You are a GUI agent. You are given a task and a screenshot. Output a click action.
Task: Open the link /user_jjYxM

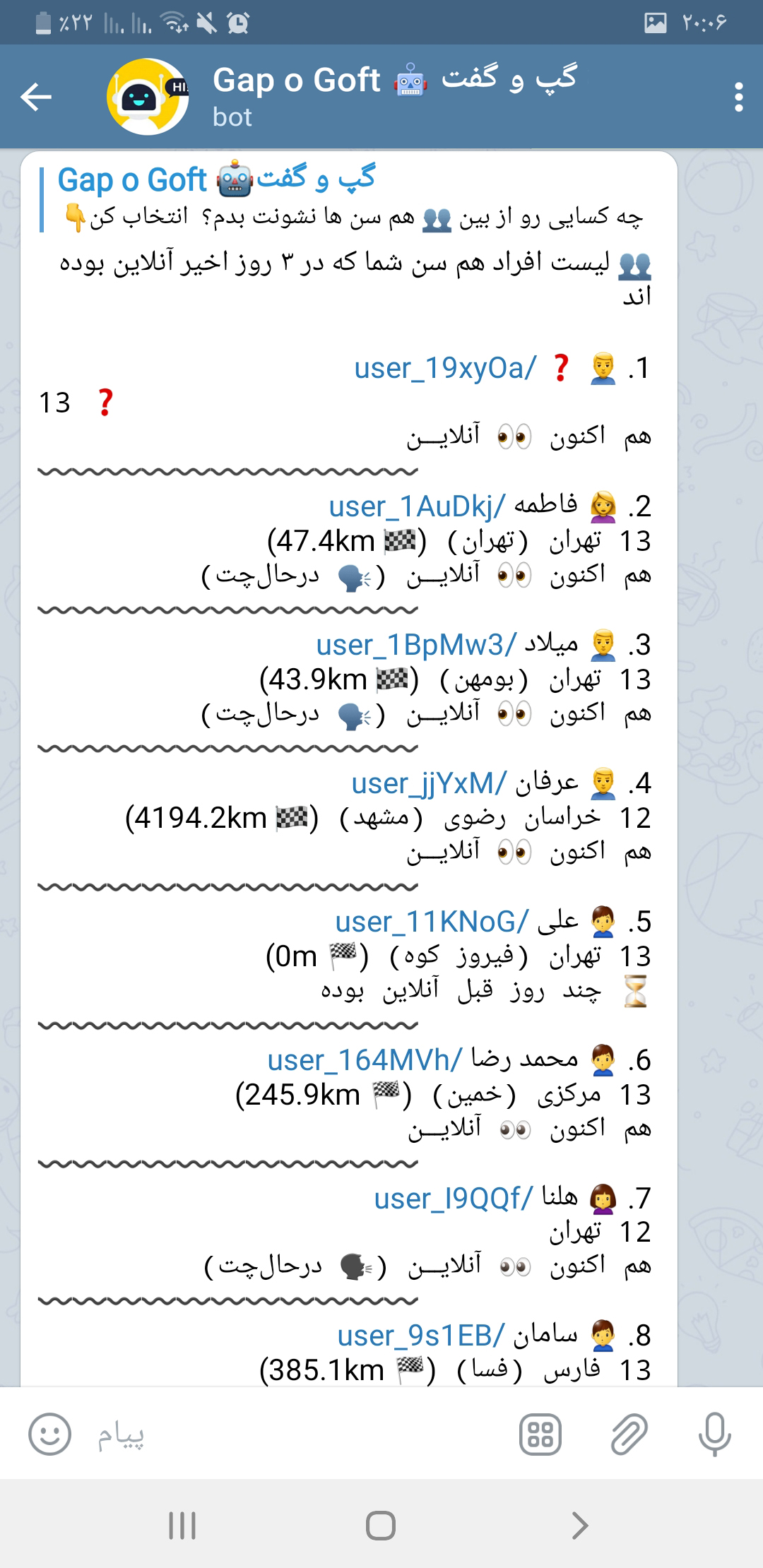[x=429, y=783]
